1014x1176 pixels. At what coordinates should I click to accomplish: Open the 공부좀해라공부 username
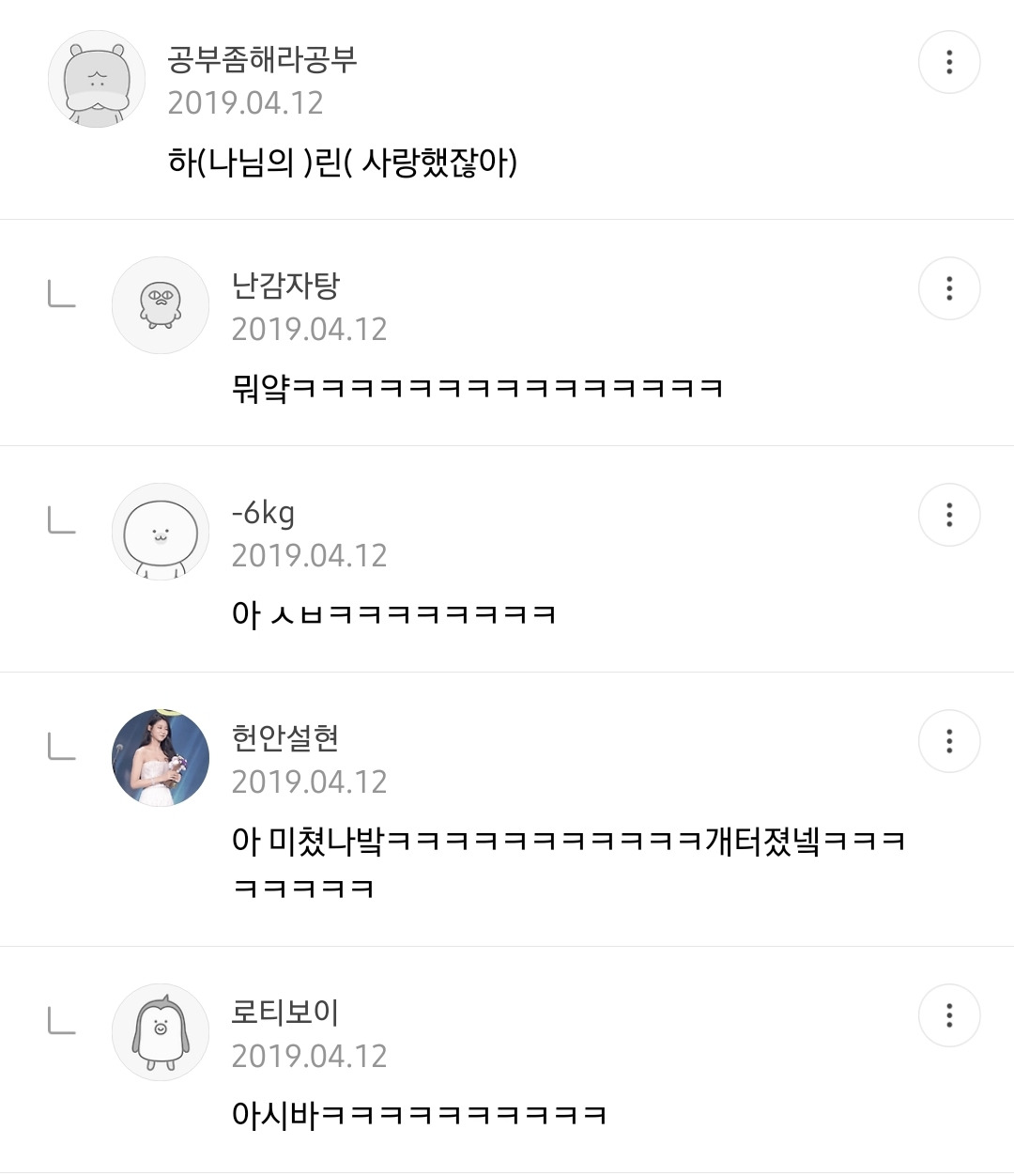(x=262, y=59)
